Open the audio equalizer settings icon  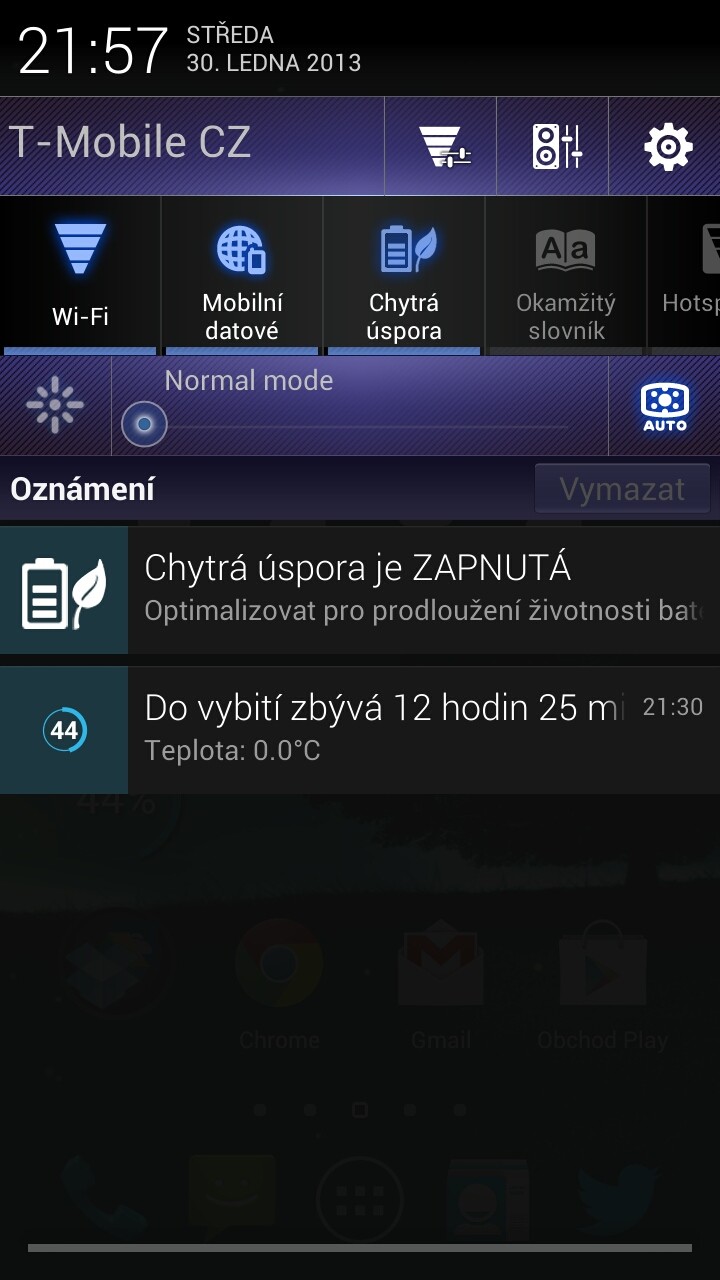pyautogui.click(x=555, y=147)
